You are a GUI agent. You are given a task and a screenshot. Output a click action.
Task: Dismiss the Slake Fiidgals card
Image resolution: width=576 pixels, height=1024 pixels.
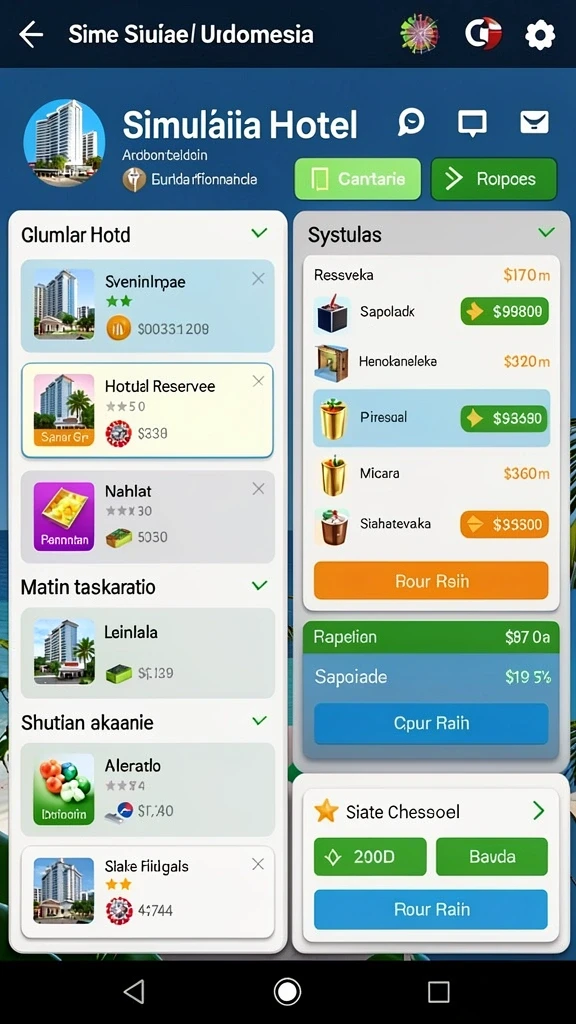258,865
